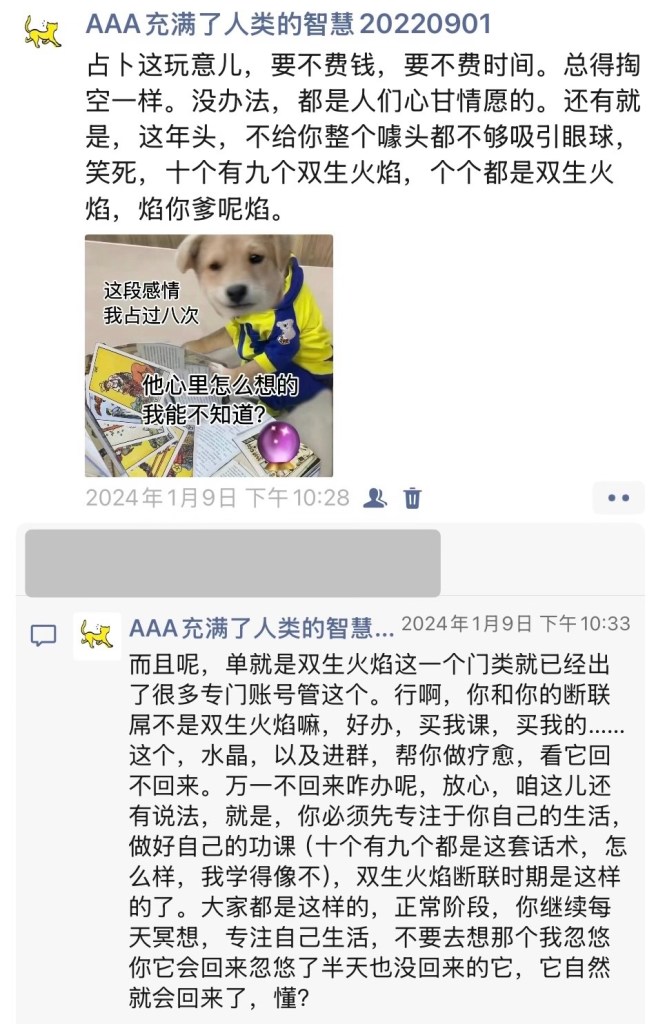Open the two-dot more options button
This screenshot has height=1024, width=656.
618,497
